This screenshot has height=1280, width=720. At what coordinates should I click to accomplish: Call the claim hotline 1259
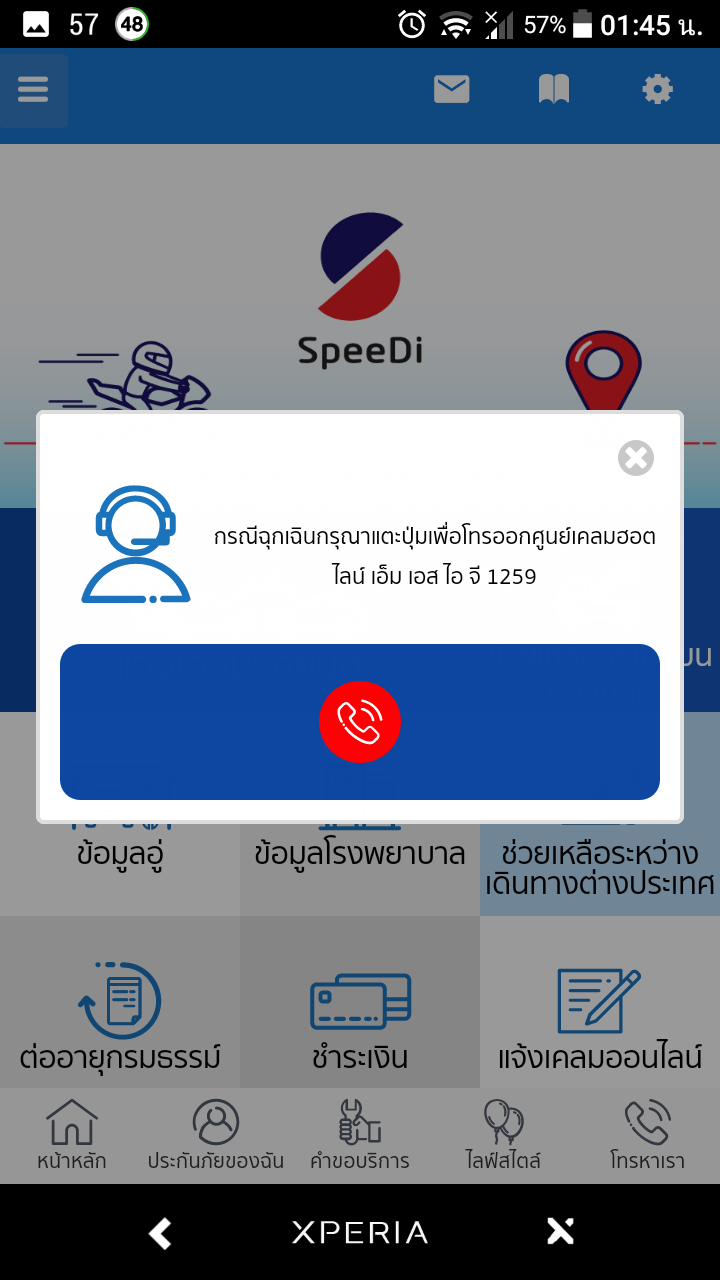360,722
